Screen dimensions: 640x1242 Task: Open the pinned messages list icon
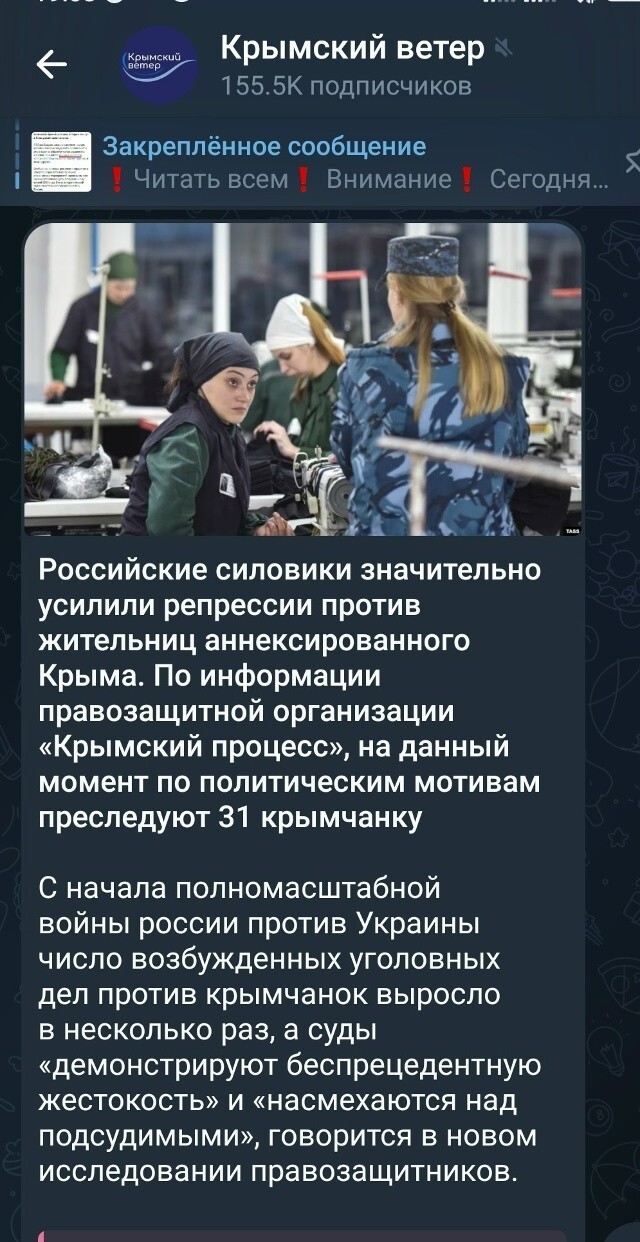[x=630, y=162]
